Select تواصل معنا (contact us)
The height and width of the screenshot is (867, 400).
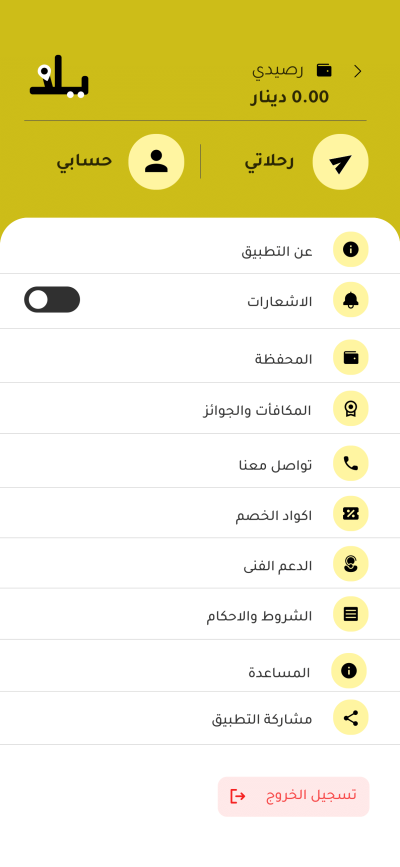[200, 463]
